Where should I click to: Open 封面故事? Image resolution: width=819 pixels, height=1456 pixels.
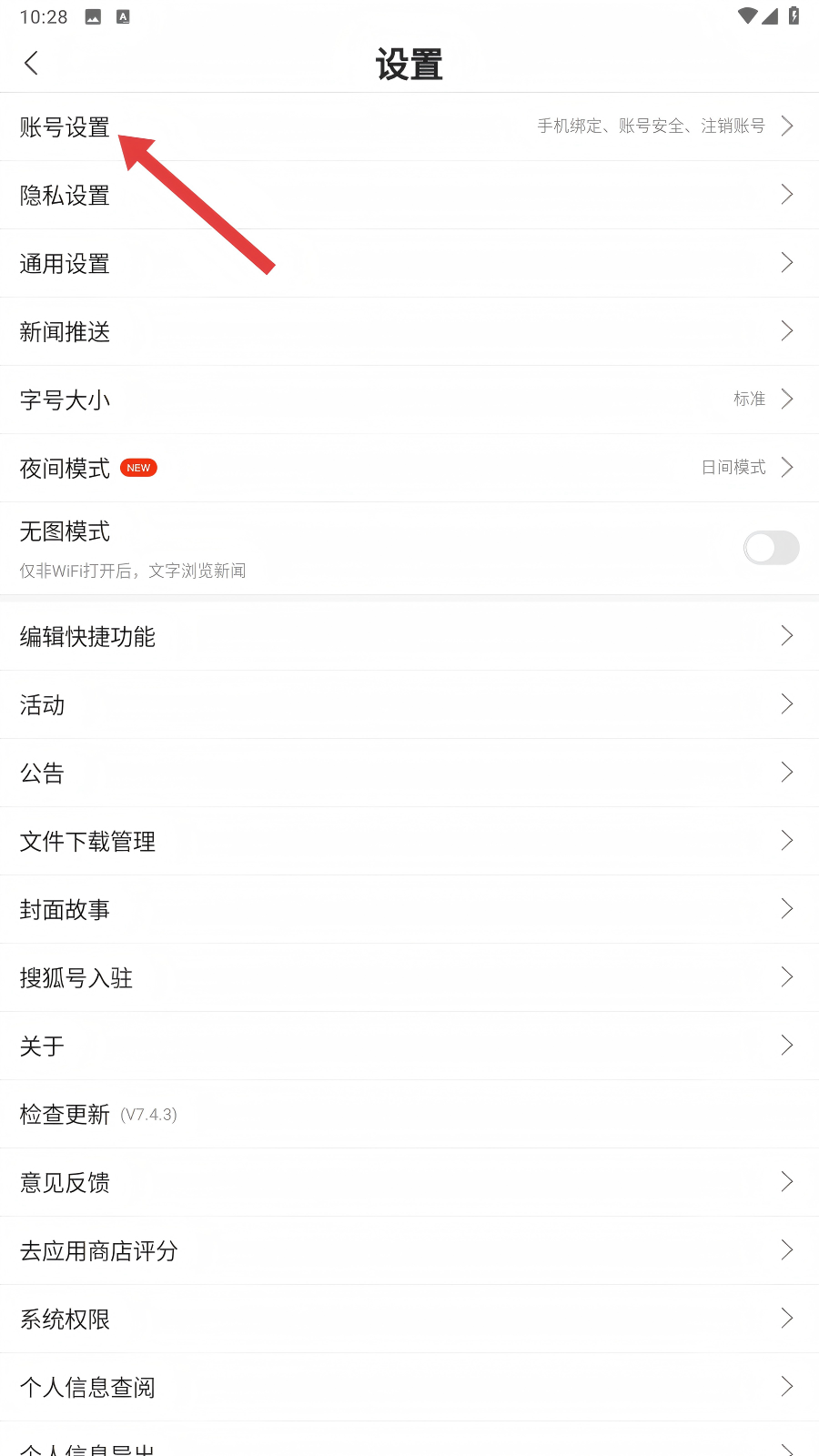click(x=409, y=909)
